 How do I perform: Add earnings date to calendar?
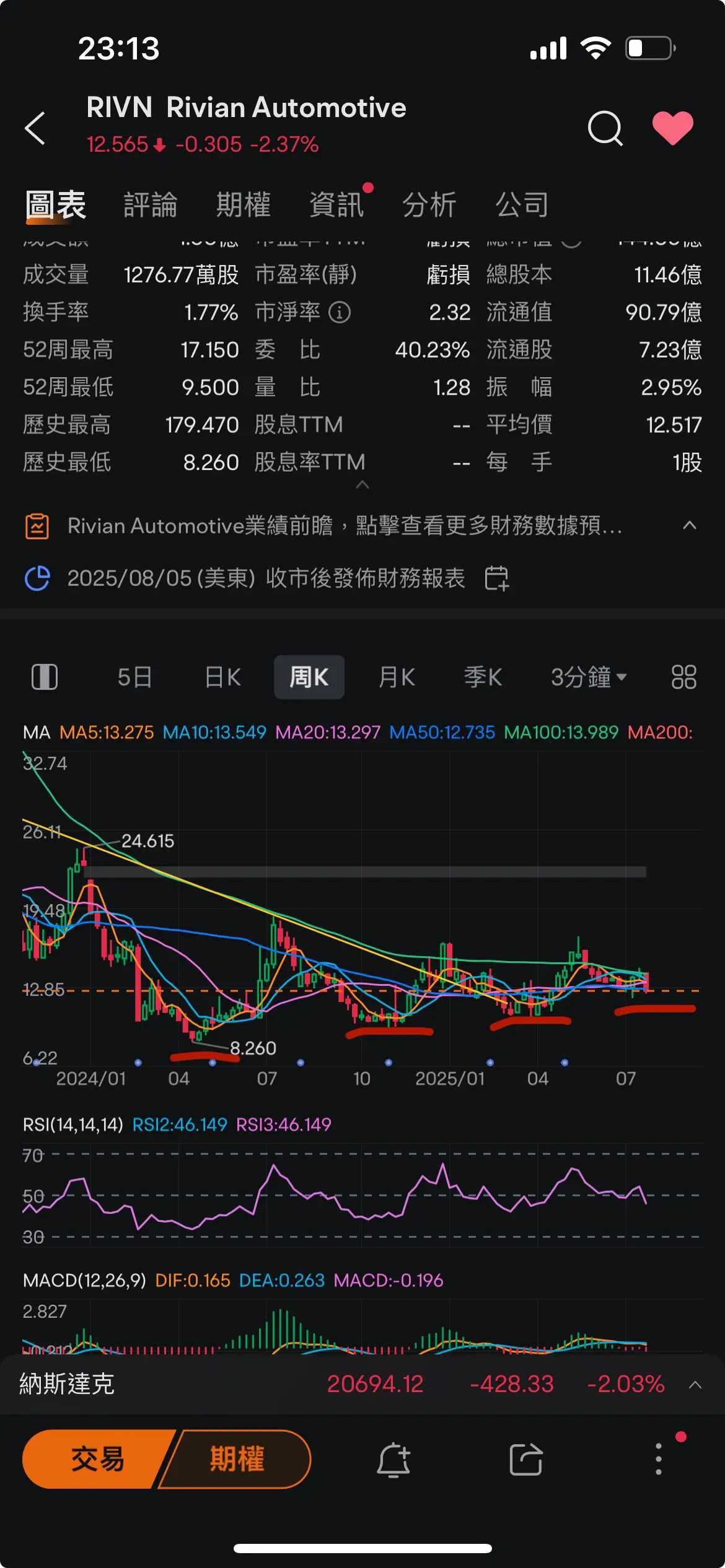point(496,578)
